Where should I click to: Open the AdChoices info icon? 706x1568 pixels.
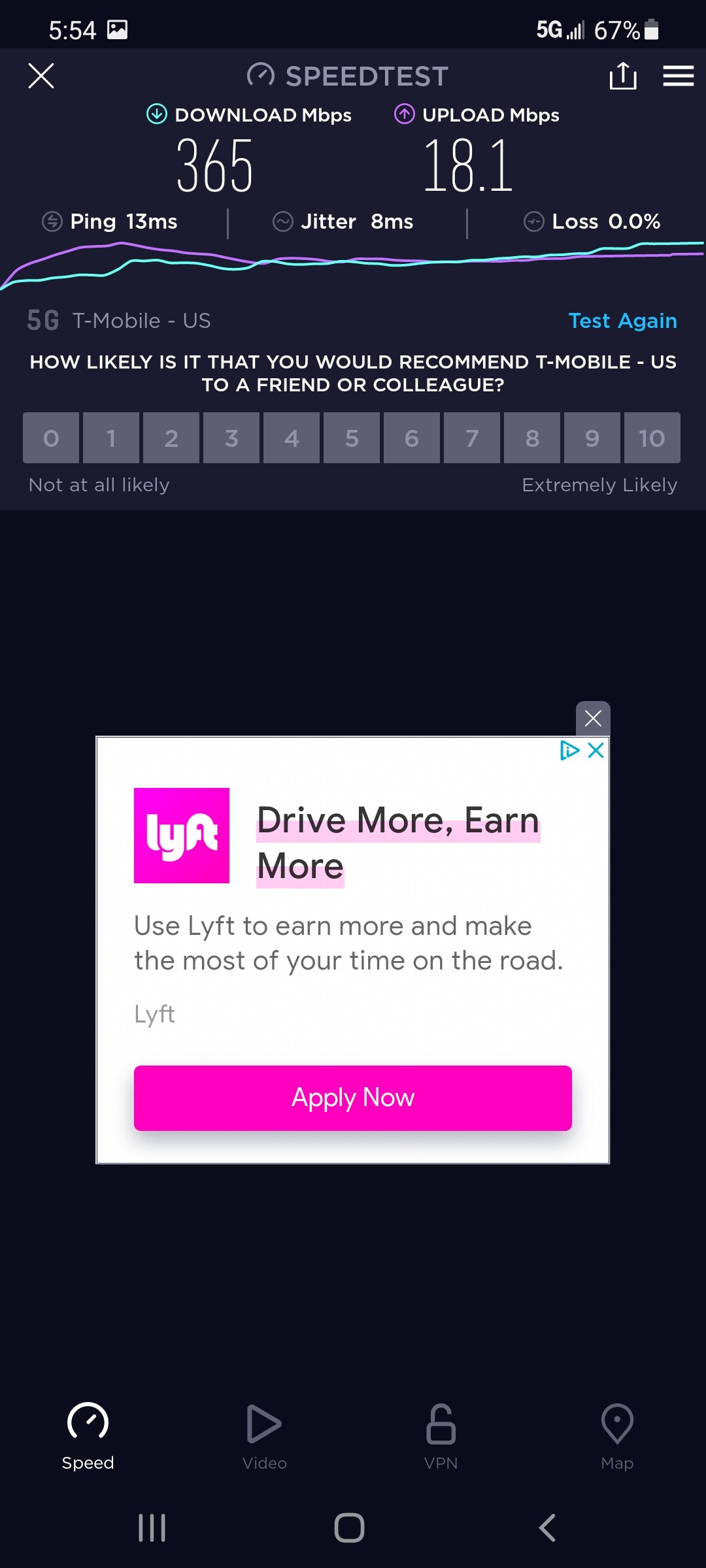[x=569, y=750]
